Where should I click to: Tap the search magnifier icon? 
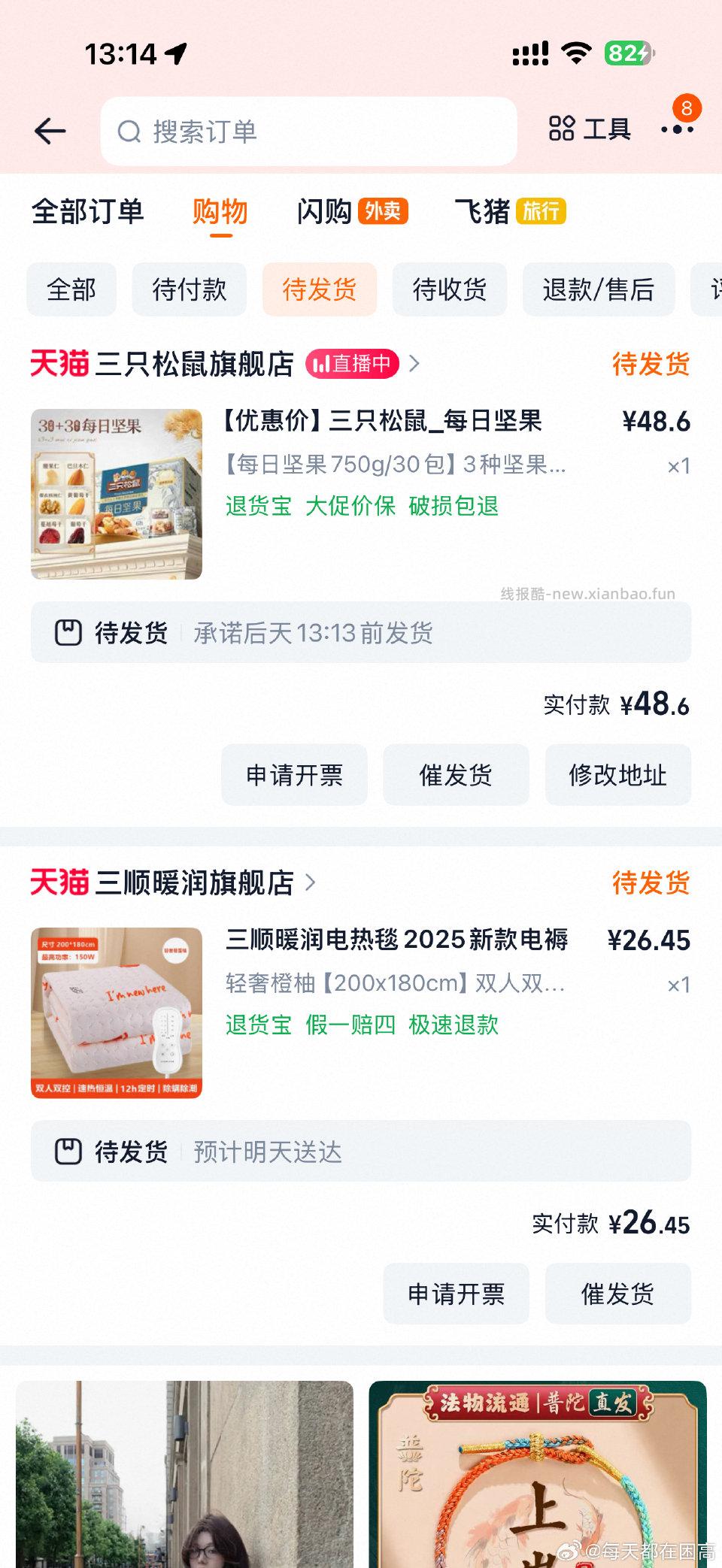(128, 131)
